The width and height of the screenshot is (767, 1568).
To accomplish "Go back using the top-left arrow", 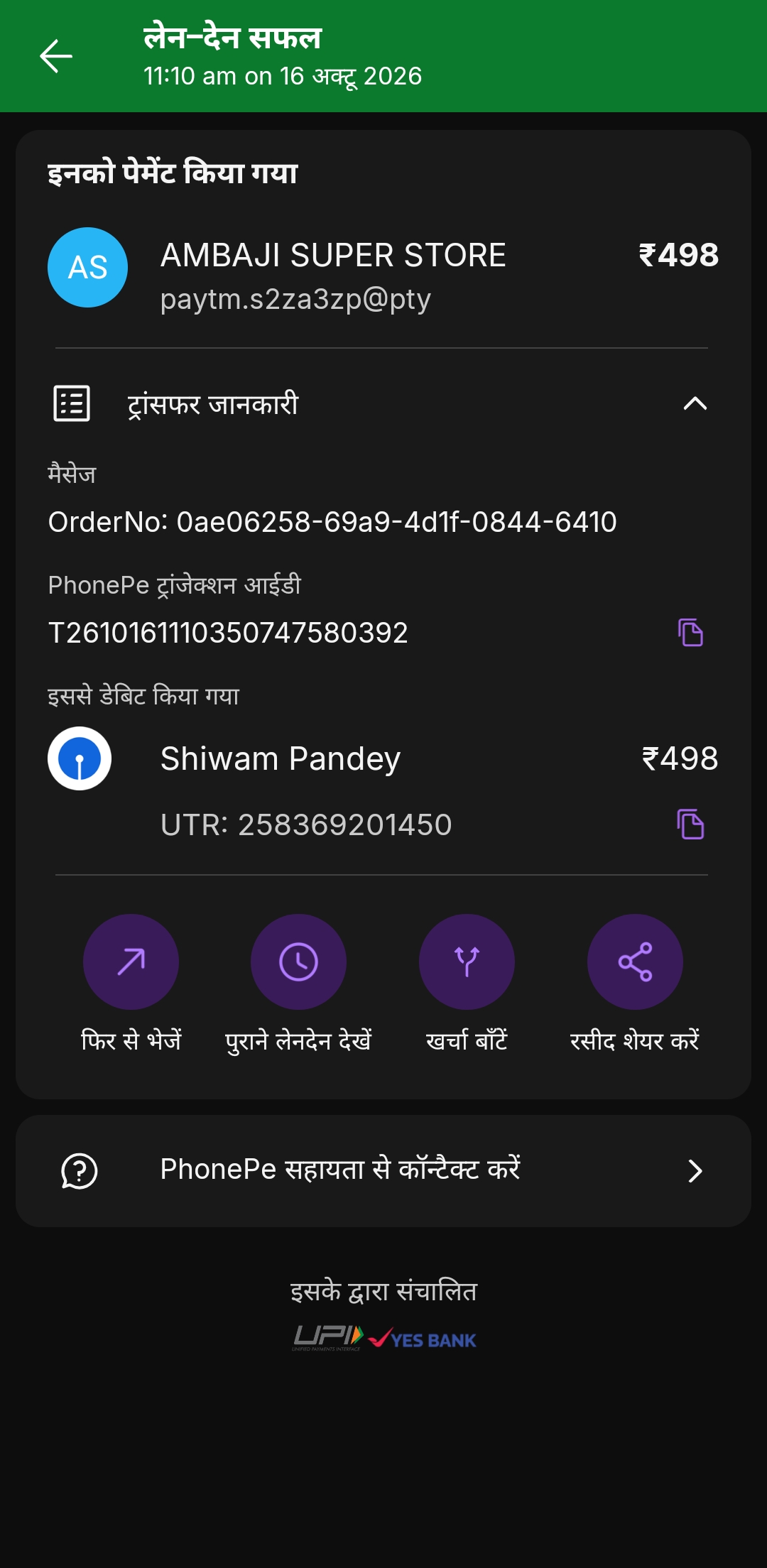I will tap(56, 56).
